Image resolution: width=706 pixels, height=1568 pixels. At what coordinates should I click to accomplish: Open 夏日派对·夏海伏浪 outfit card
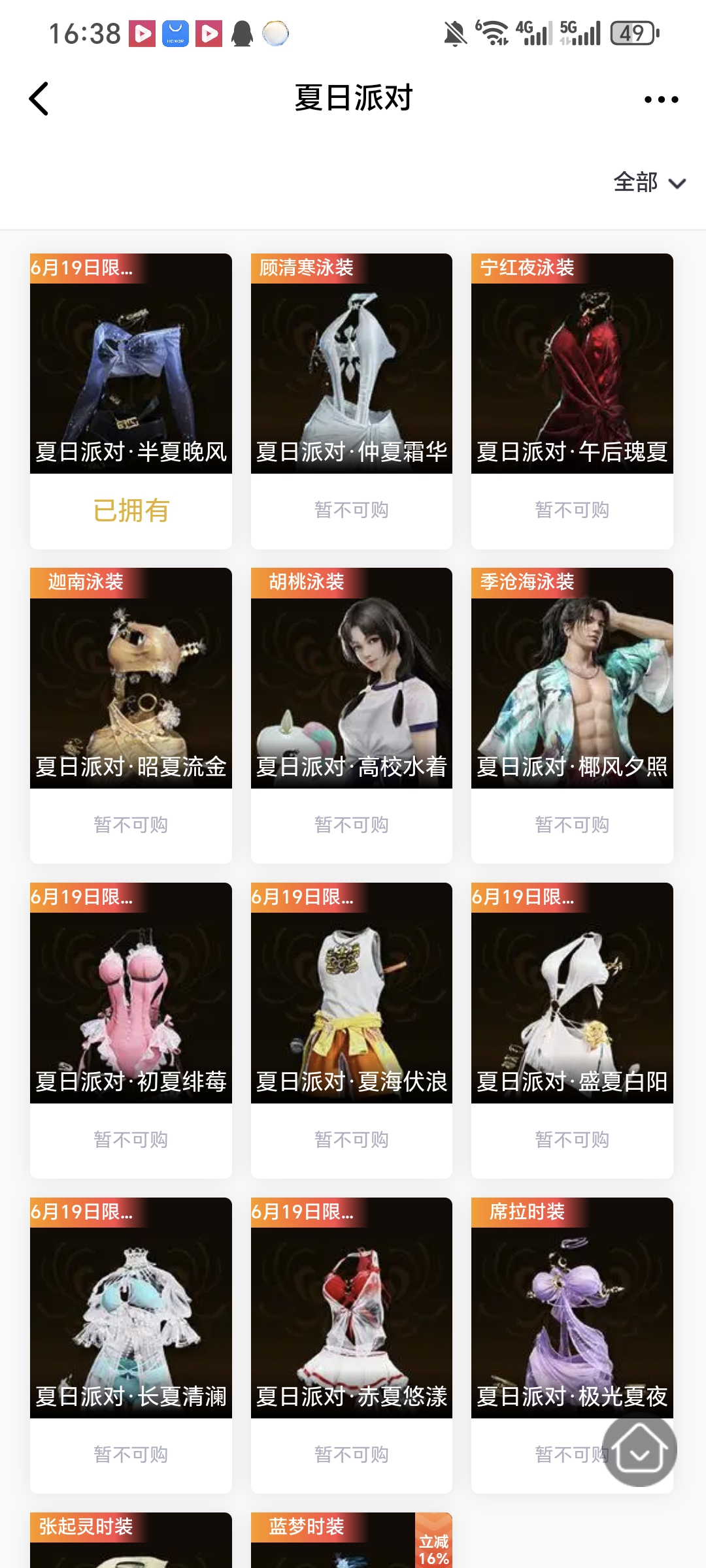[352, 993]
